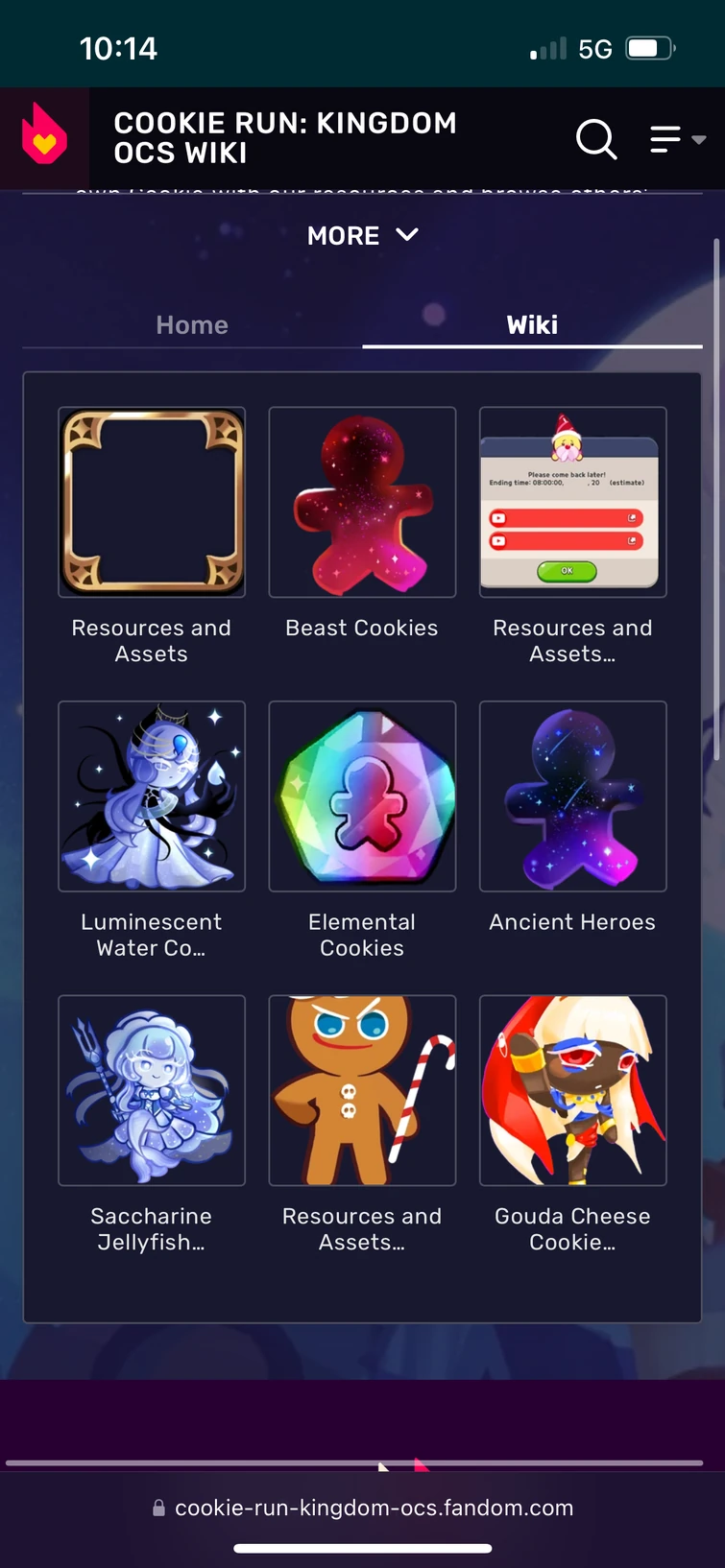Open the Gouda Cheese Cookie page

click(x=573, y=1125)
